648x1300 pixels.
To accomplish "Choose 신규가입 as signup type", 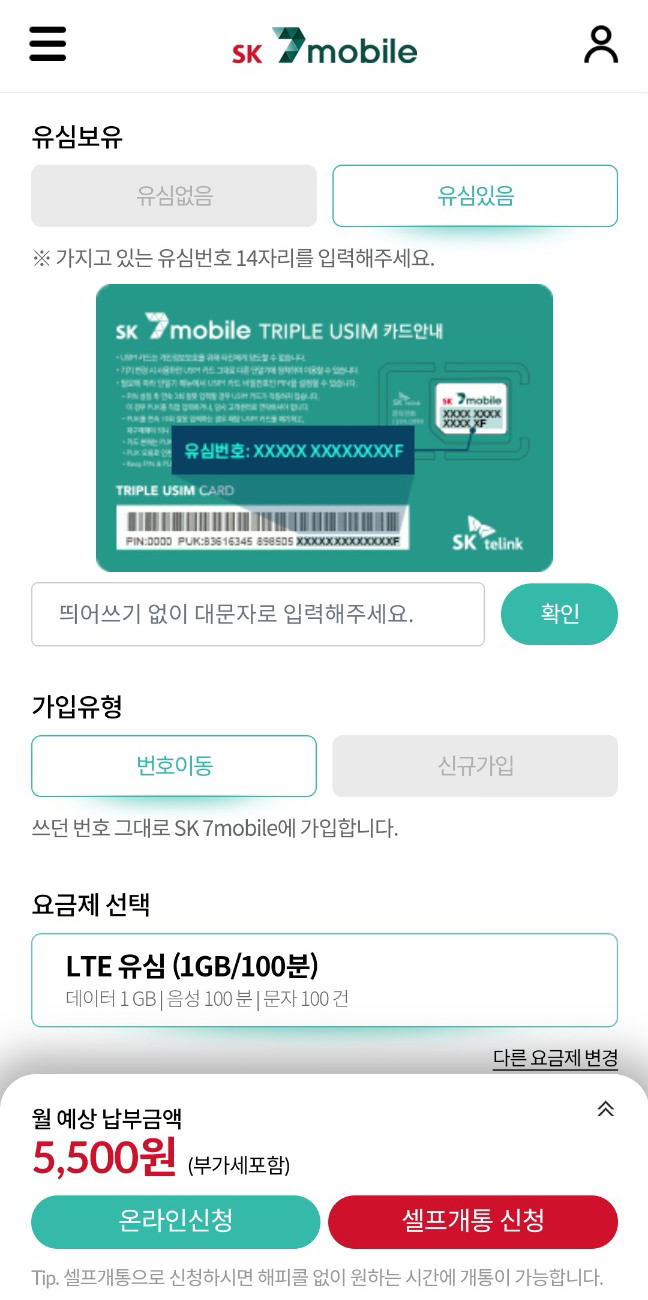I will click(x=475, y=766).
